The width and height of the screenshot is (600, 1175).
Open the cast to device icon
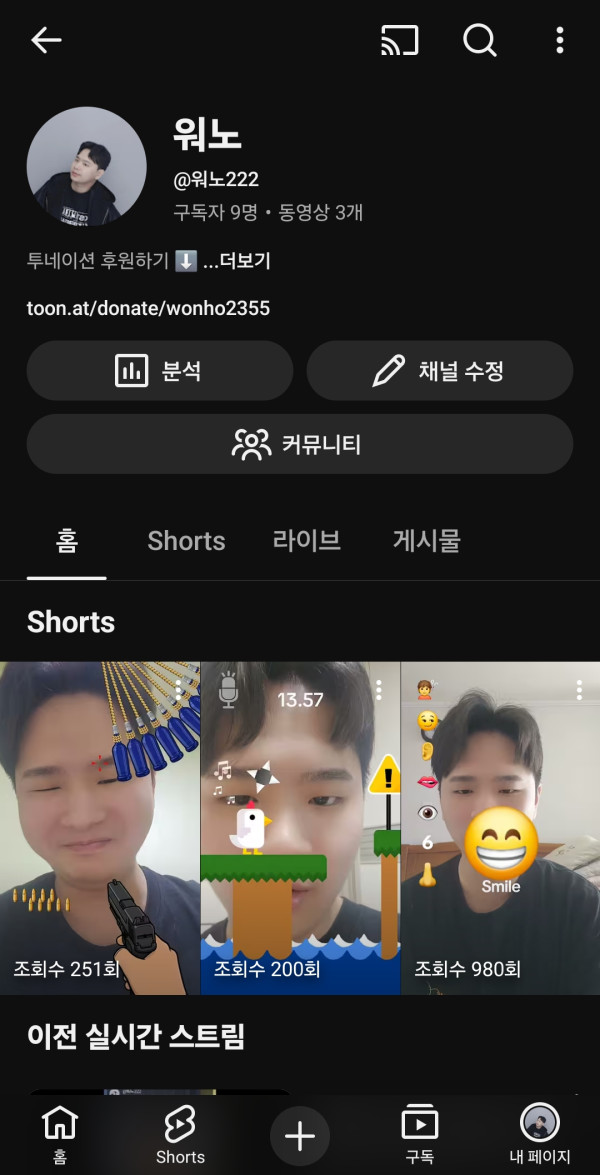399,40
